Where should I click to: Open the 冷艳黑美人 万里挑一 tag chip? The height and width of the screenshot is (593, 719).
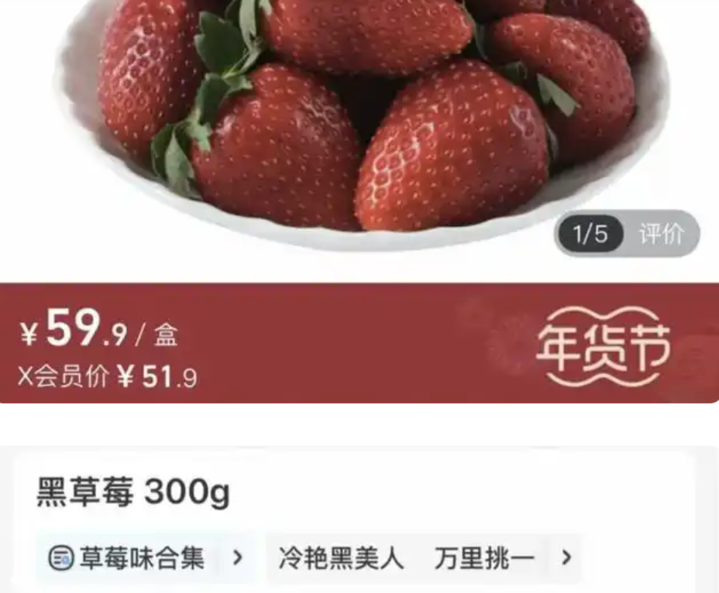click(424, 557)
